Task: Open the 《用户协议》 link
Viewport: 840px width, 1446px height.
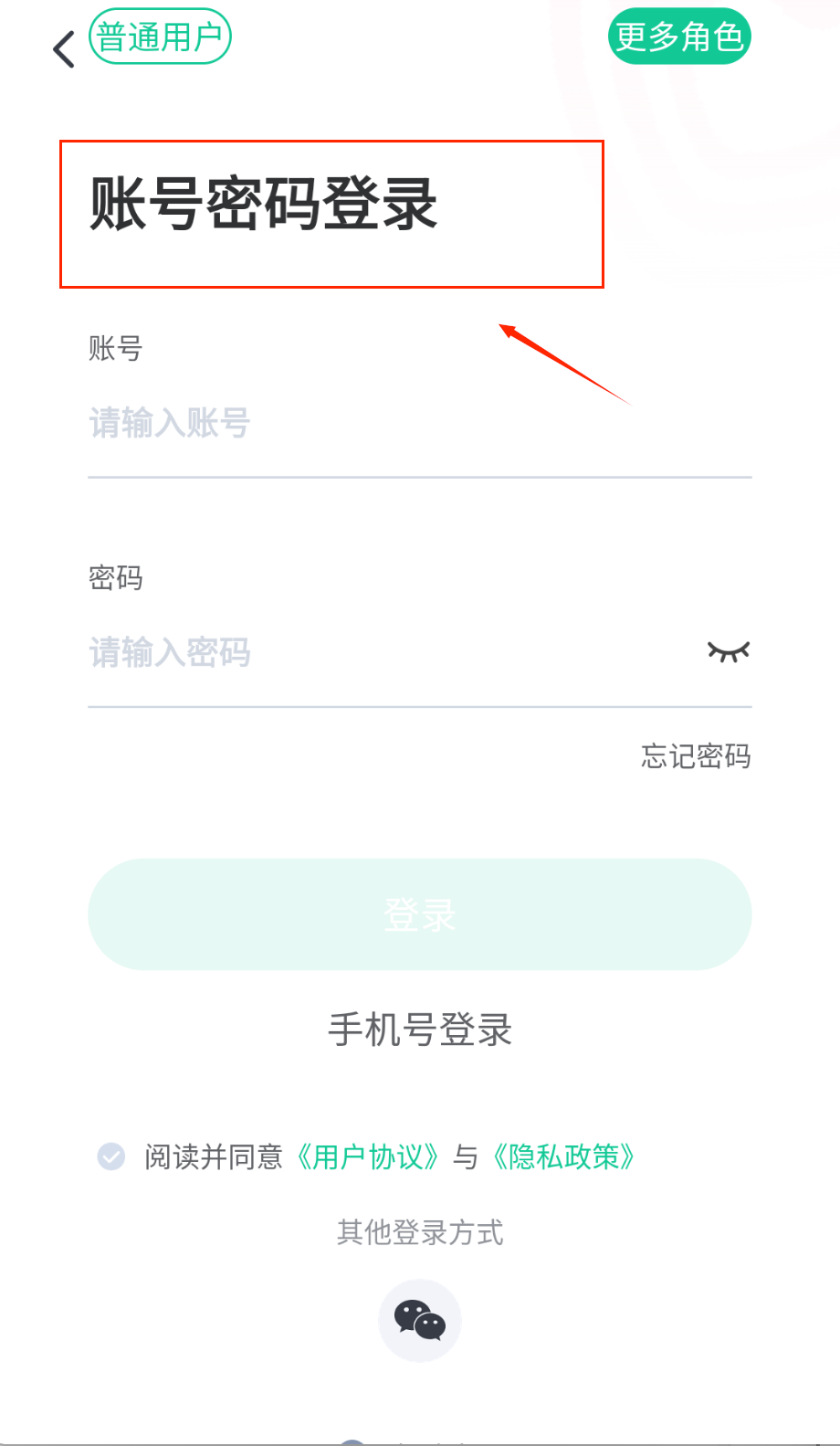Action: point(368,1157)
